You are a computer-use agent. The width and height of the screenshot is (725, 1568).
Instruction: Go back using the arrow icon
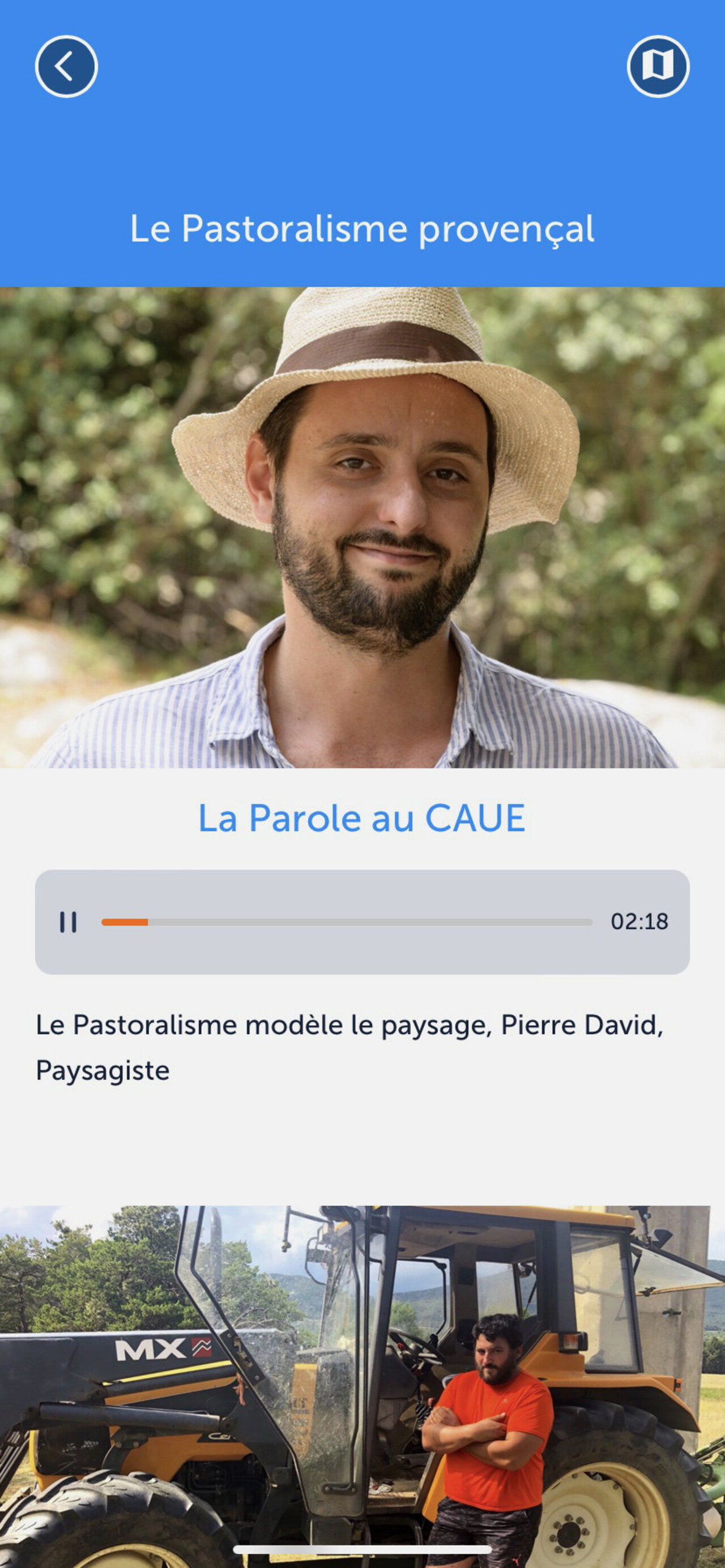(x=66, y=66)
